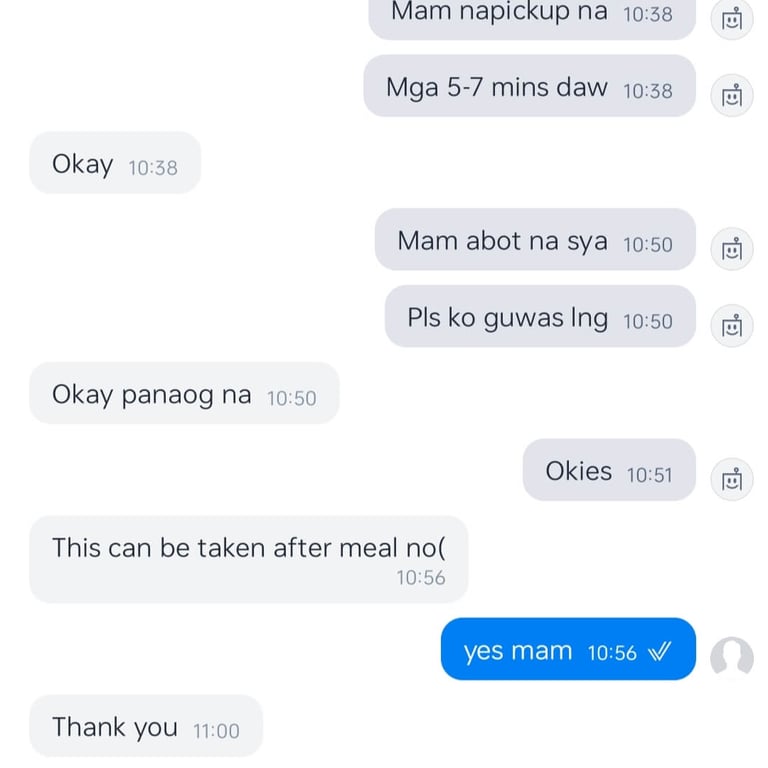768x768 pixels.
Task: Tap the bot avatar beside "Mga 5-7 mins daw"
Action: pyautogui.click(x=732, y=96)
